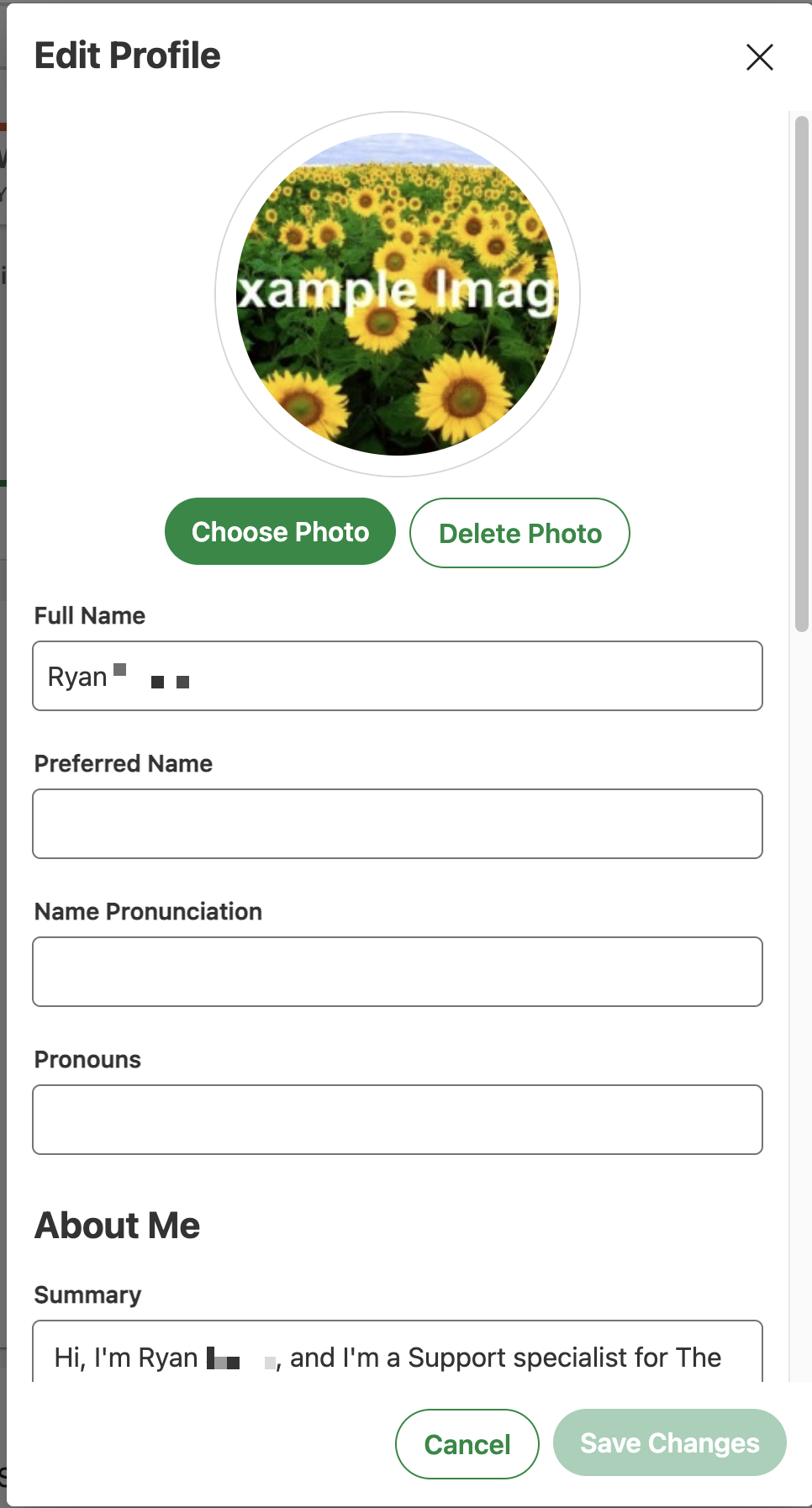This screenshot has width=812, height=1508.
Task: Click the Delete Photo button
Action: [x=519, y=532]
